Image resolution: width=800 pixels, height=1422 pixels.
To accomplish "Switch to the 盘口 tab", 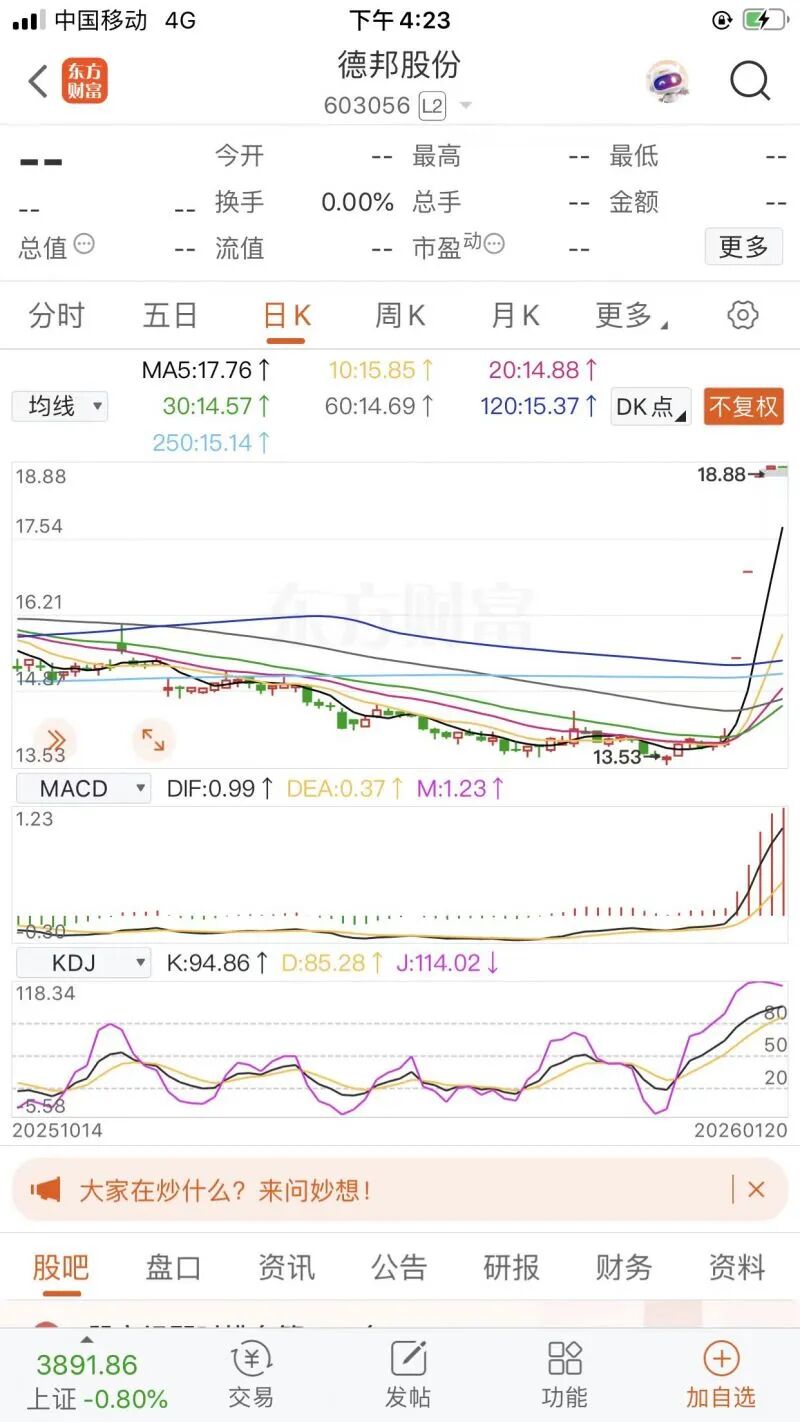I will point(173,1268).
